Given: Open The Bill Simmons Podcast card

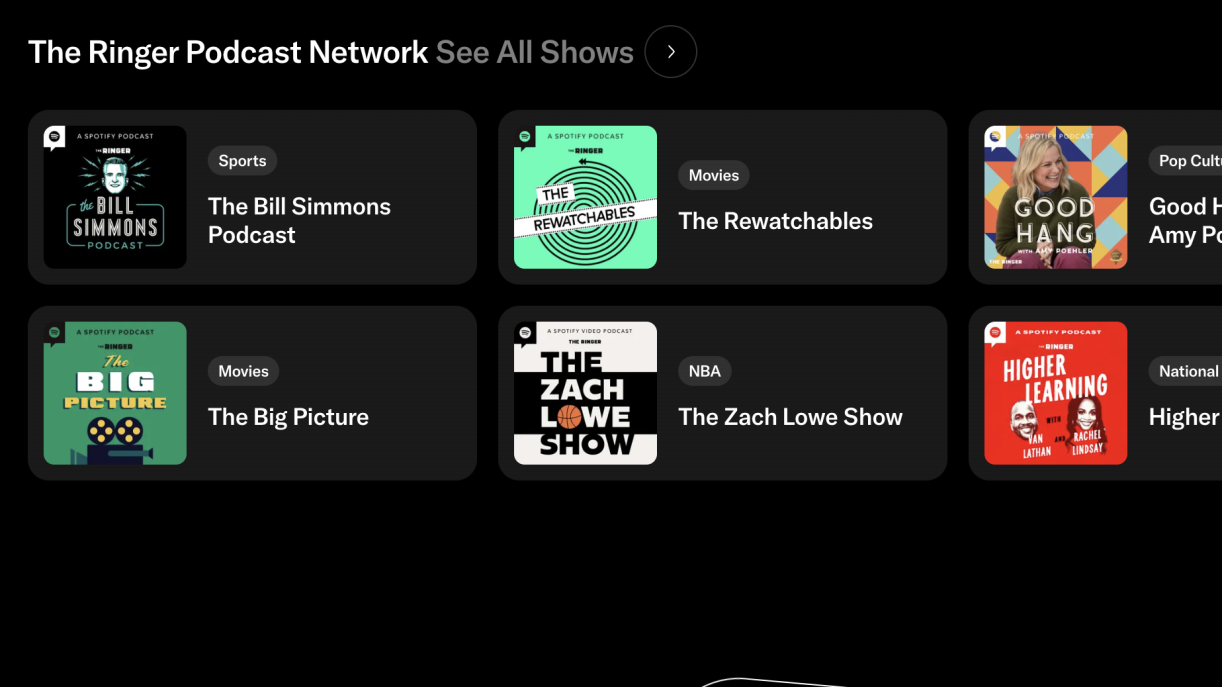Looking at the screenshot, I should (x=252, y=198).
